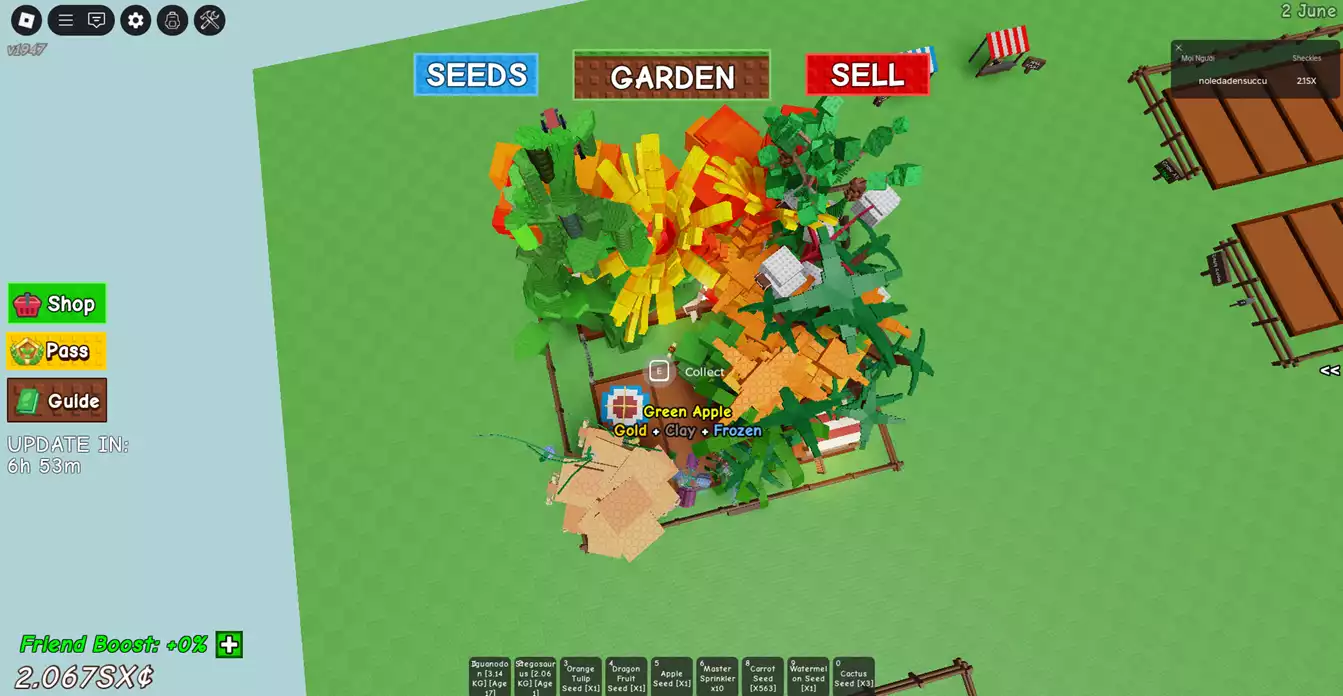Screen dimensions: 1343x696
Task: Open game settings gear
Action: pyautogui.click(x=136, y=20)
